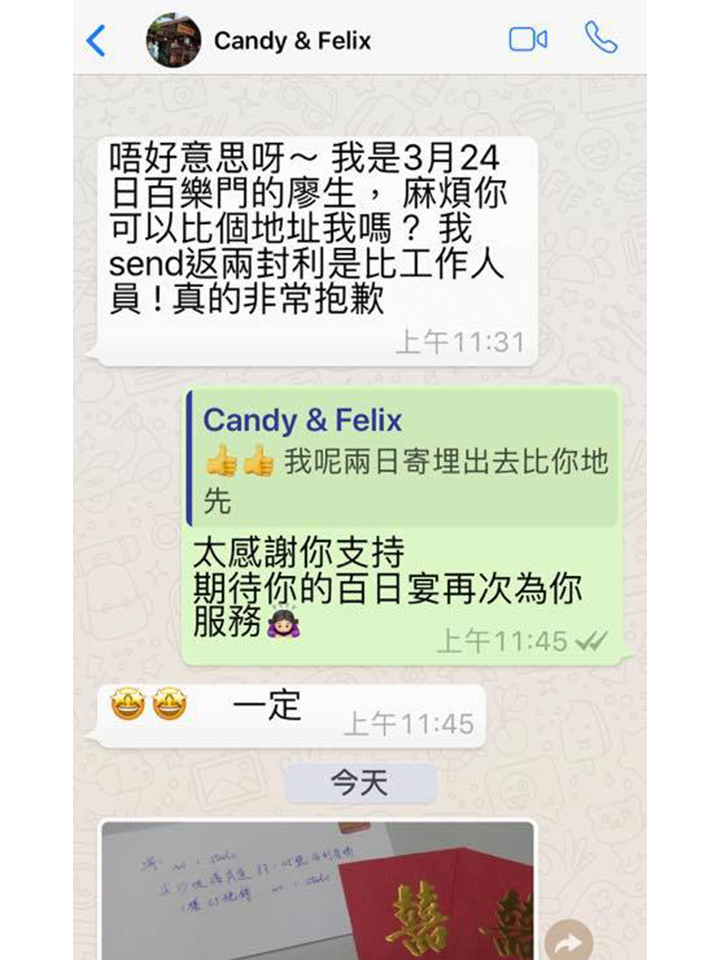Open Candy & Felix contact info
The image size is (720, 960).
coord(291,41)
